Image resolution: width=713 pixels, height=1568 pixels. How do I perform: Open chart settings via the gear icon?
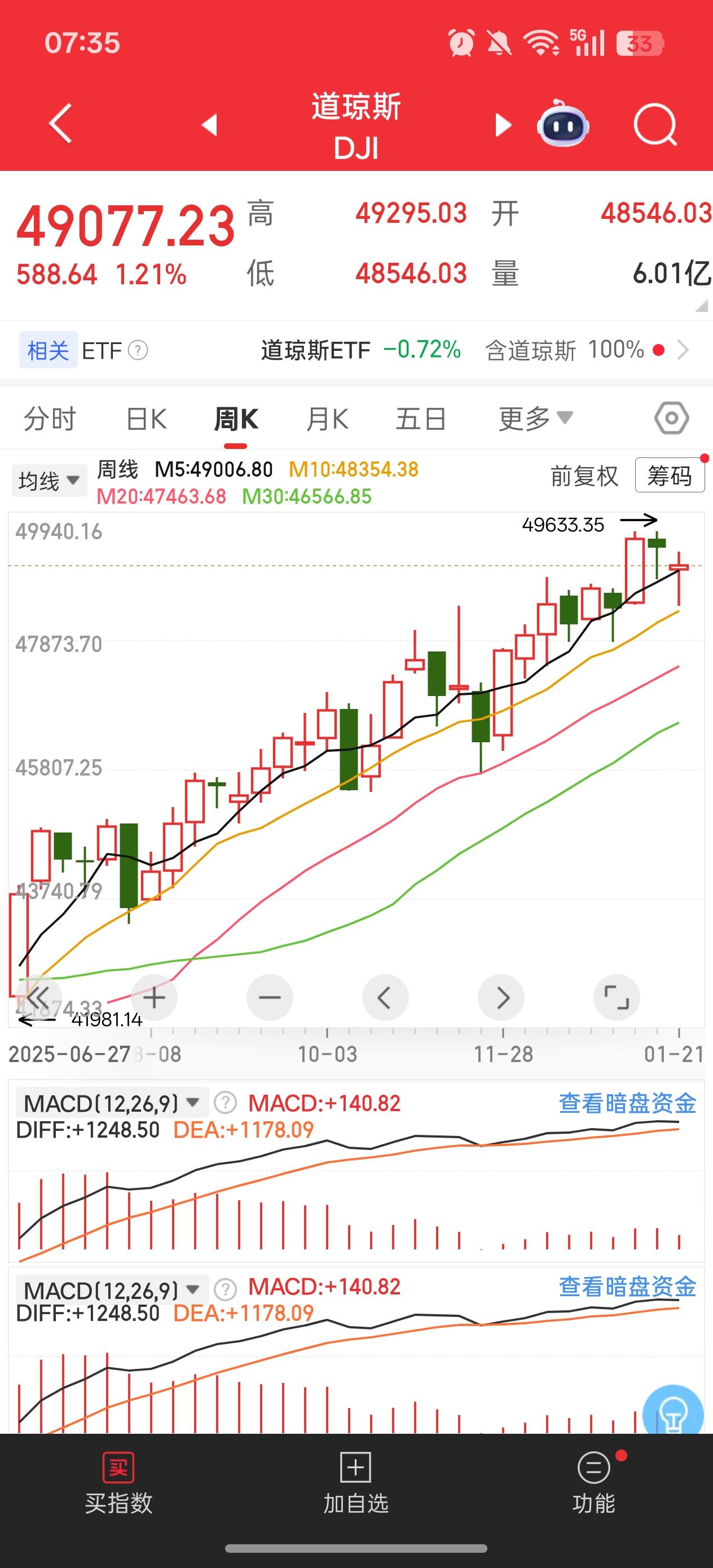671,417
